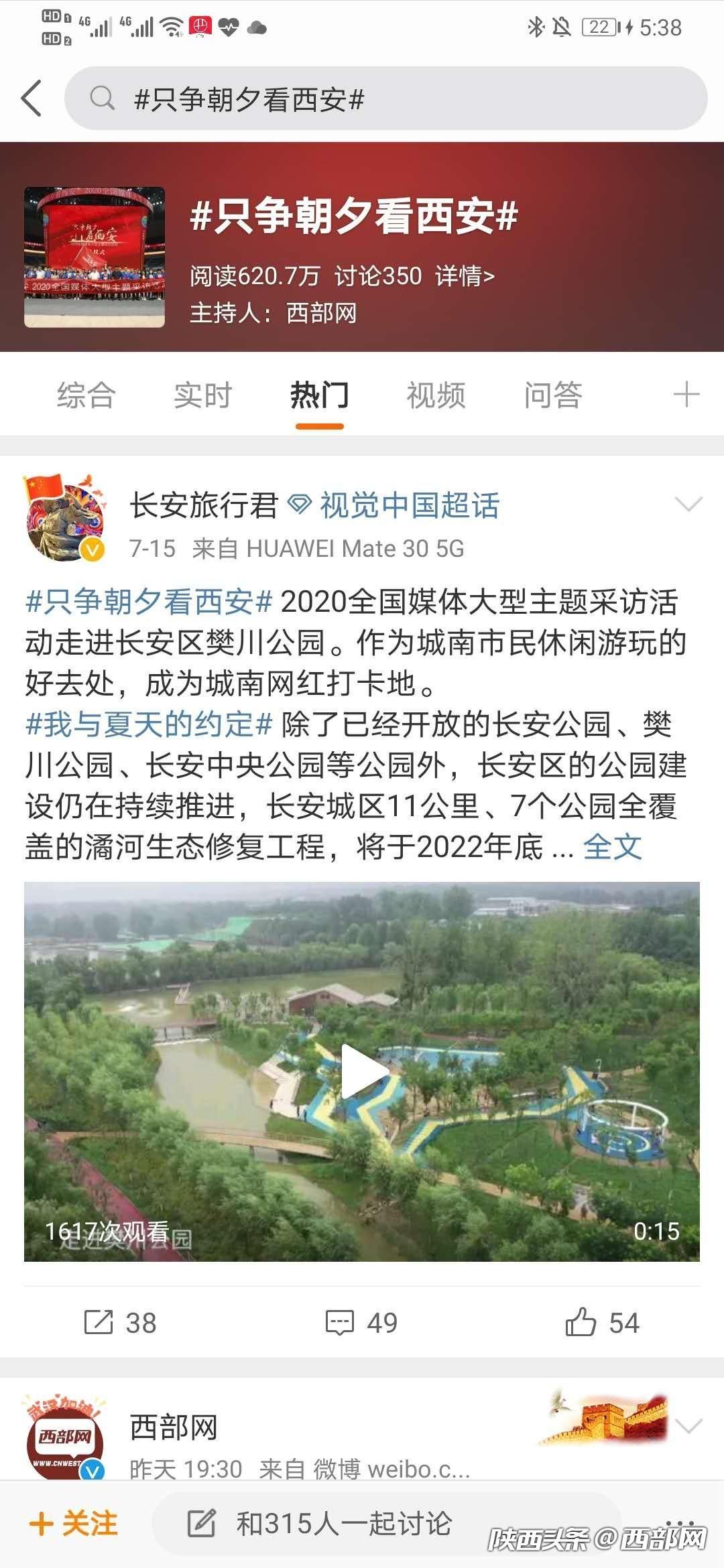This screenshot has height=1568, width=724.
Task: Switch to the 实时 tab
Action: 202,395
